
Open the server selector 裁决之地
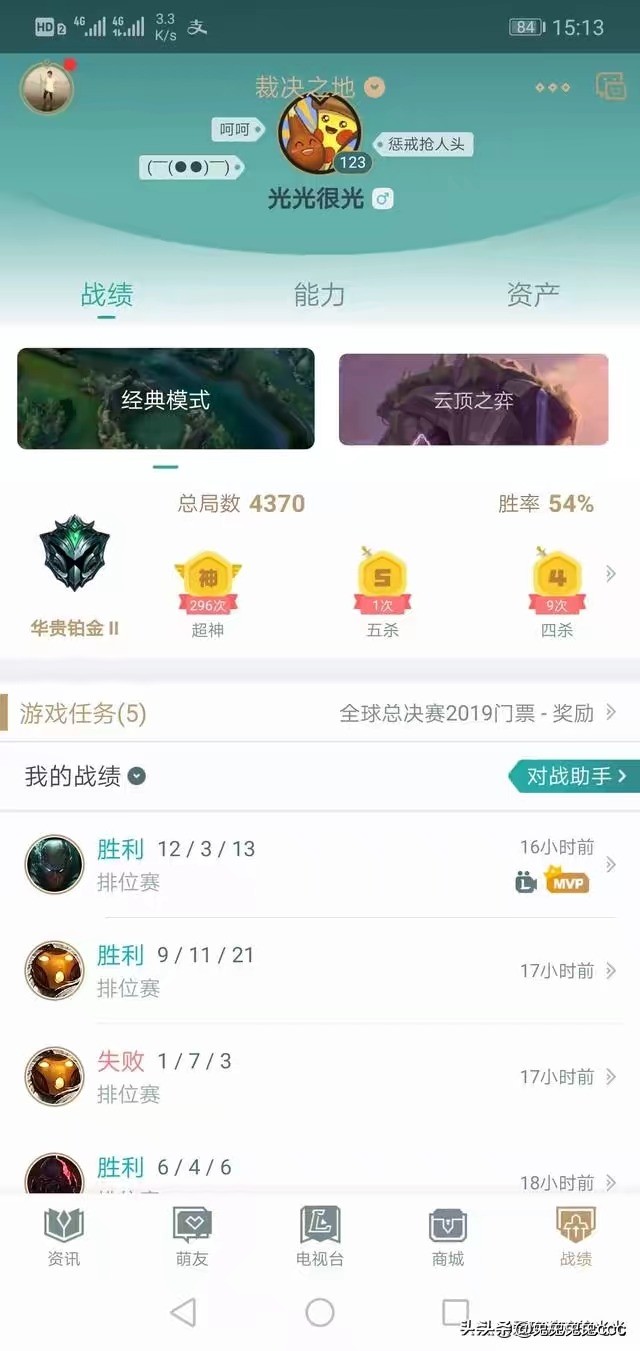click(x=319, y=88)
